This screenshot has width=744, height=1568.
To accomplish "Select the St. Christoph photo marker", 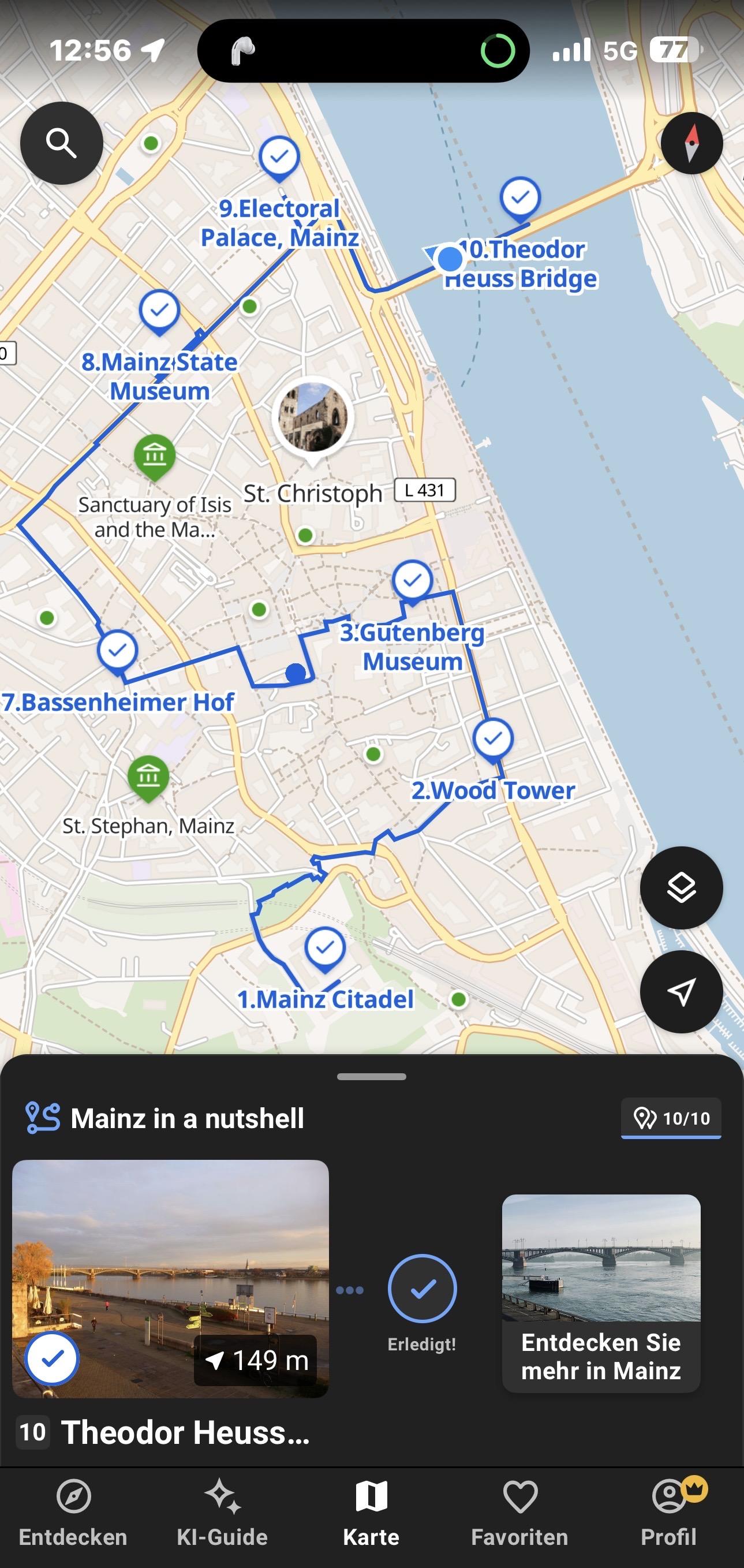I will tap(313, 418).
